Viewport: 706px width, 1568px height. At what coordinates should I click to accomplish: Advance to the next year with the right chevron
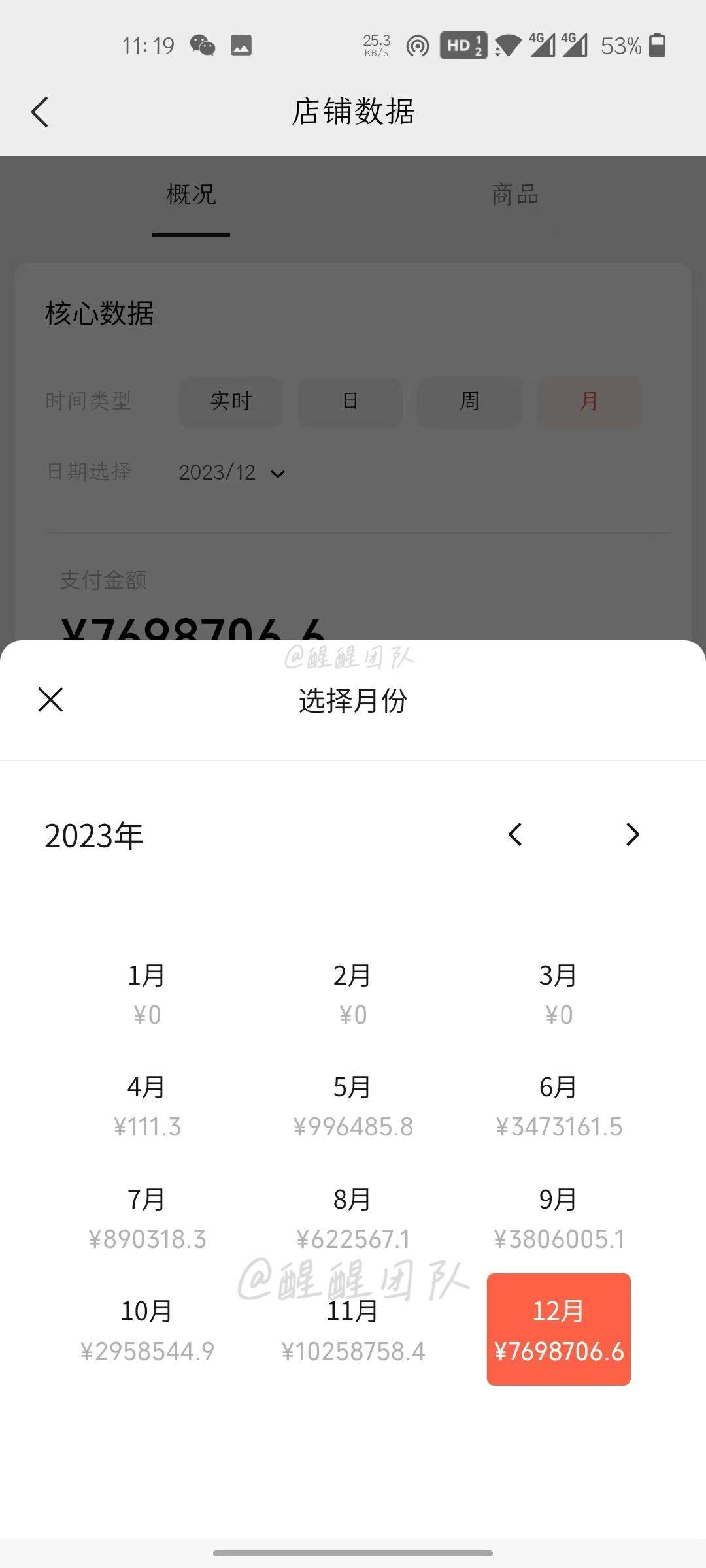click(x=631, y=835)
